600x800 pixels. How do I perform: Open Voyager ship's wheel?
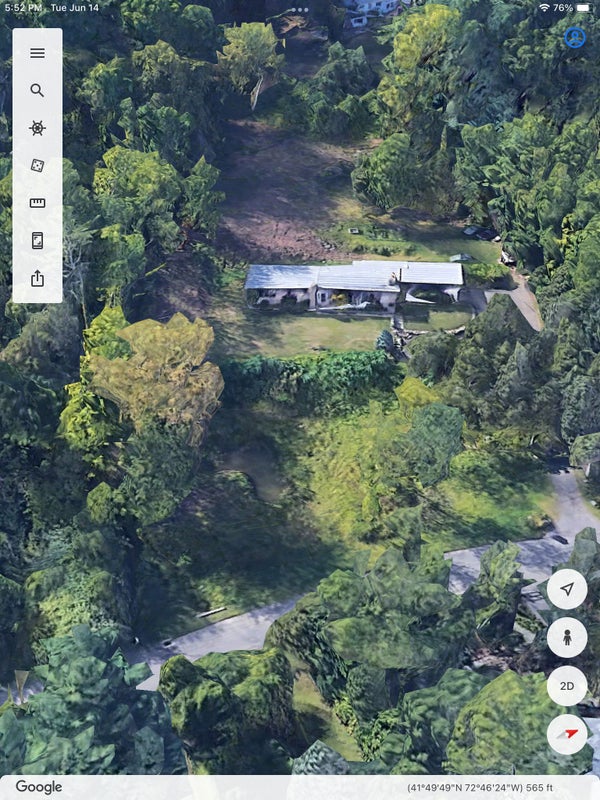37,128
